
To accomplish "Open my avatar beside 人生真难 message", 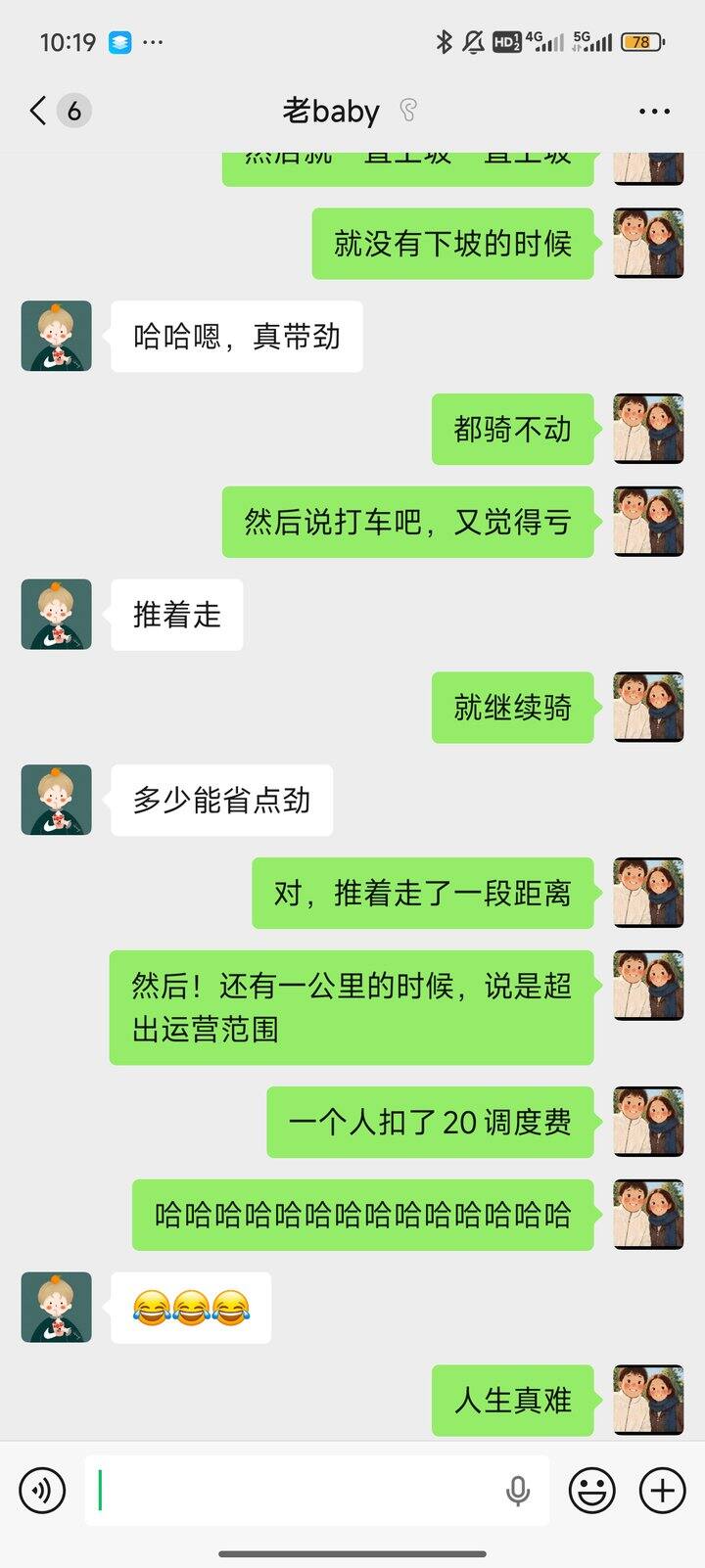I will pyautogui.click(x=648, y=1400).
